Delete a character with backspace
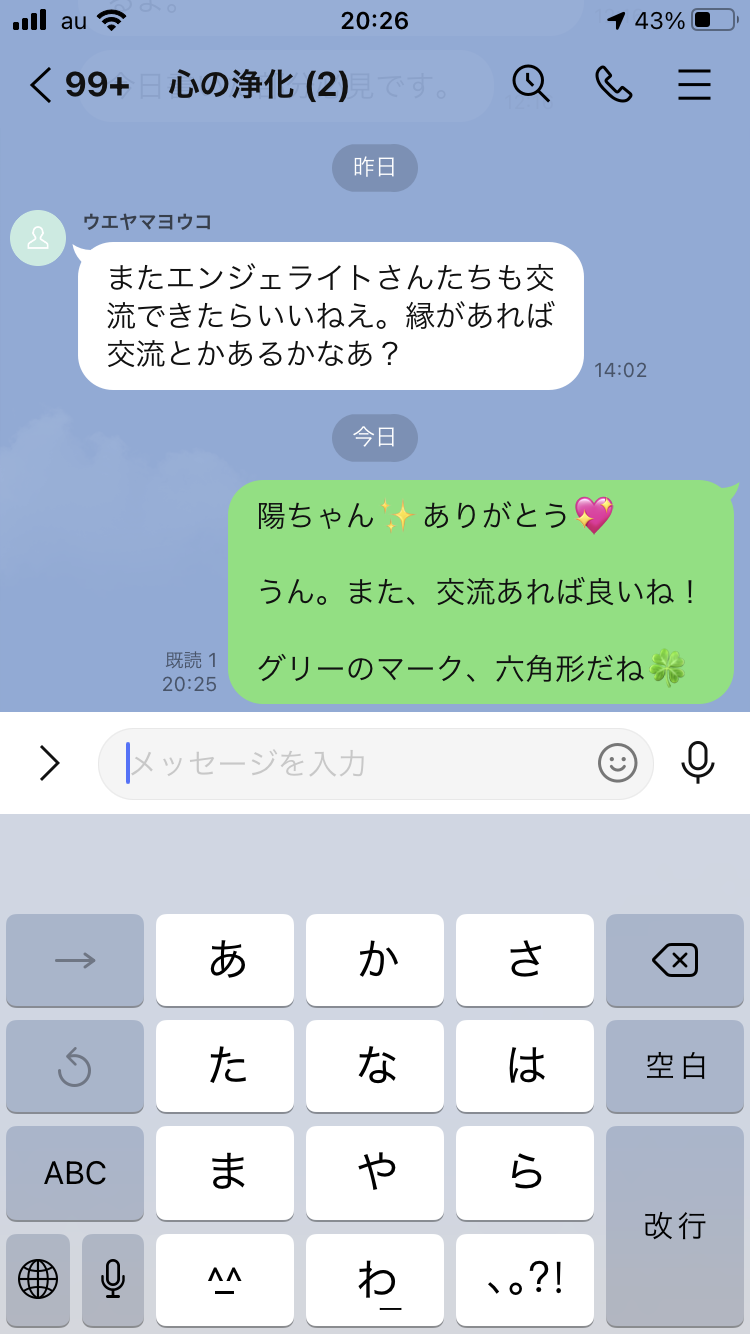The height and width of the screenshot is (1334, 750). pyautogui.click(x=675, y=960)
